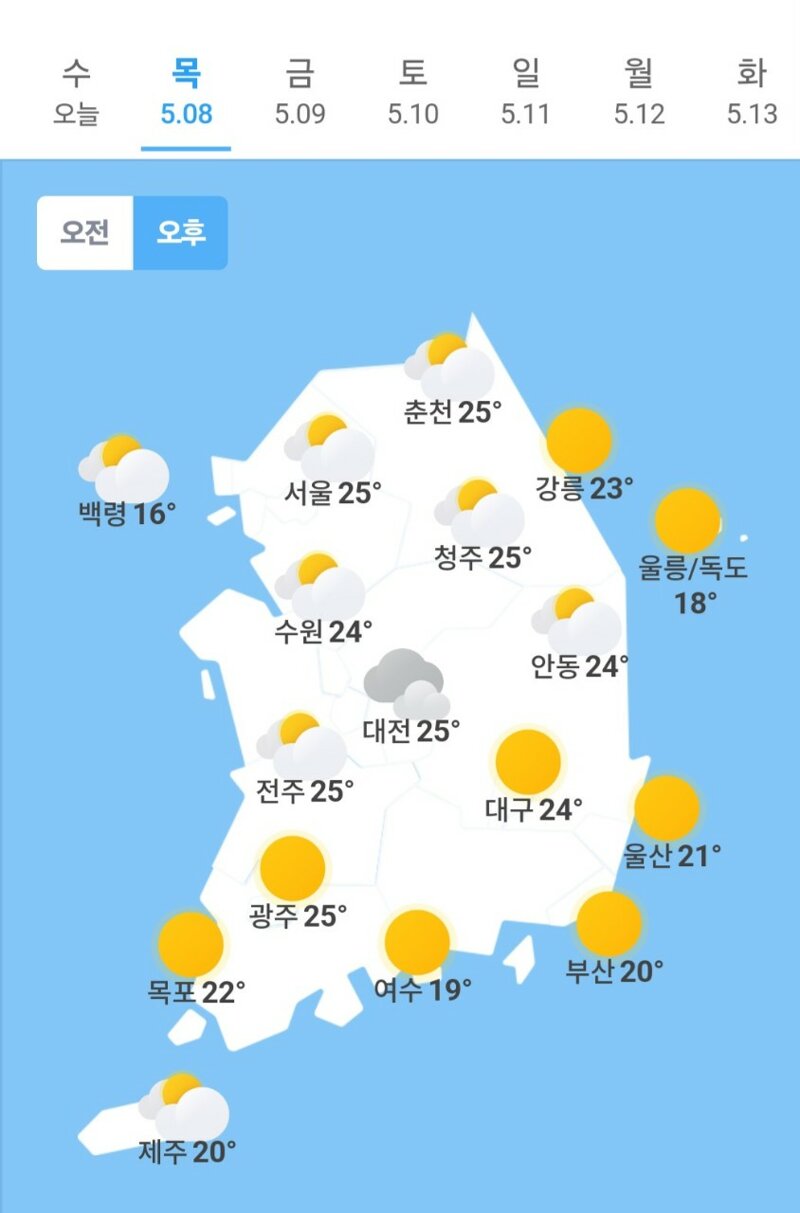Switch to the 토 5.10 tab
The width and height of the screenshot is (800, 1213).
(x=413, y=92)
